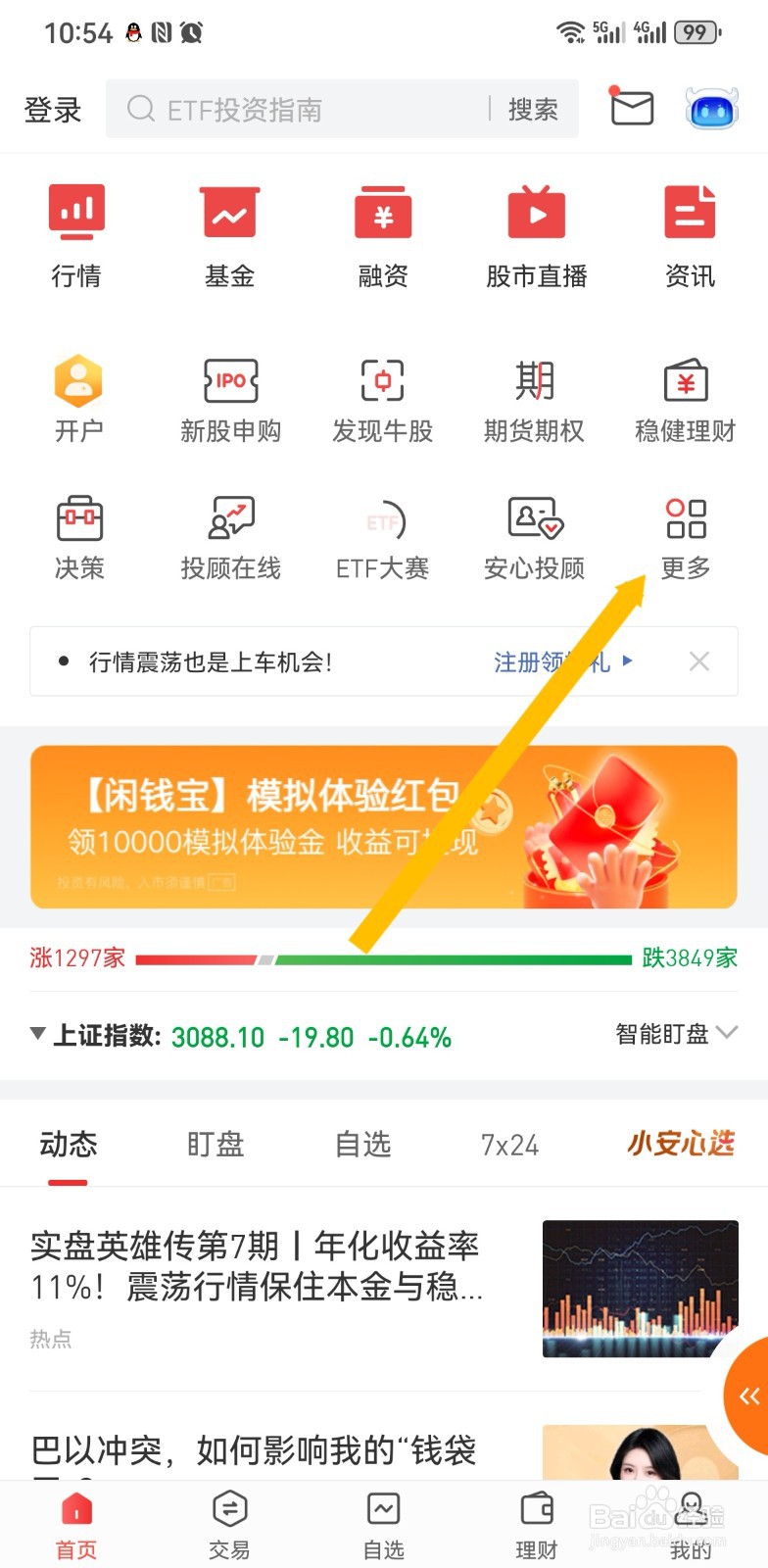Tap the 新股申购 IPO icon
This screenshot has width=768, height=1568.
point(229,397)
